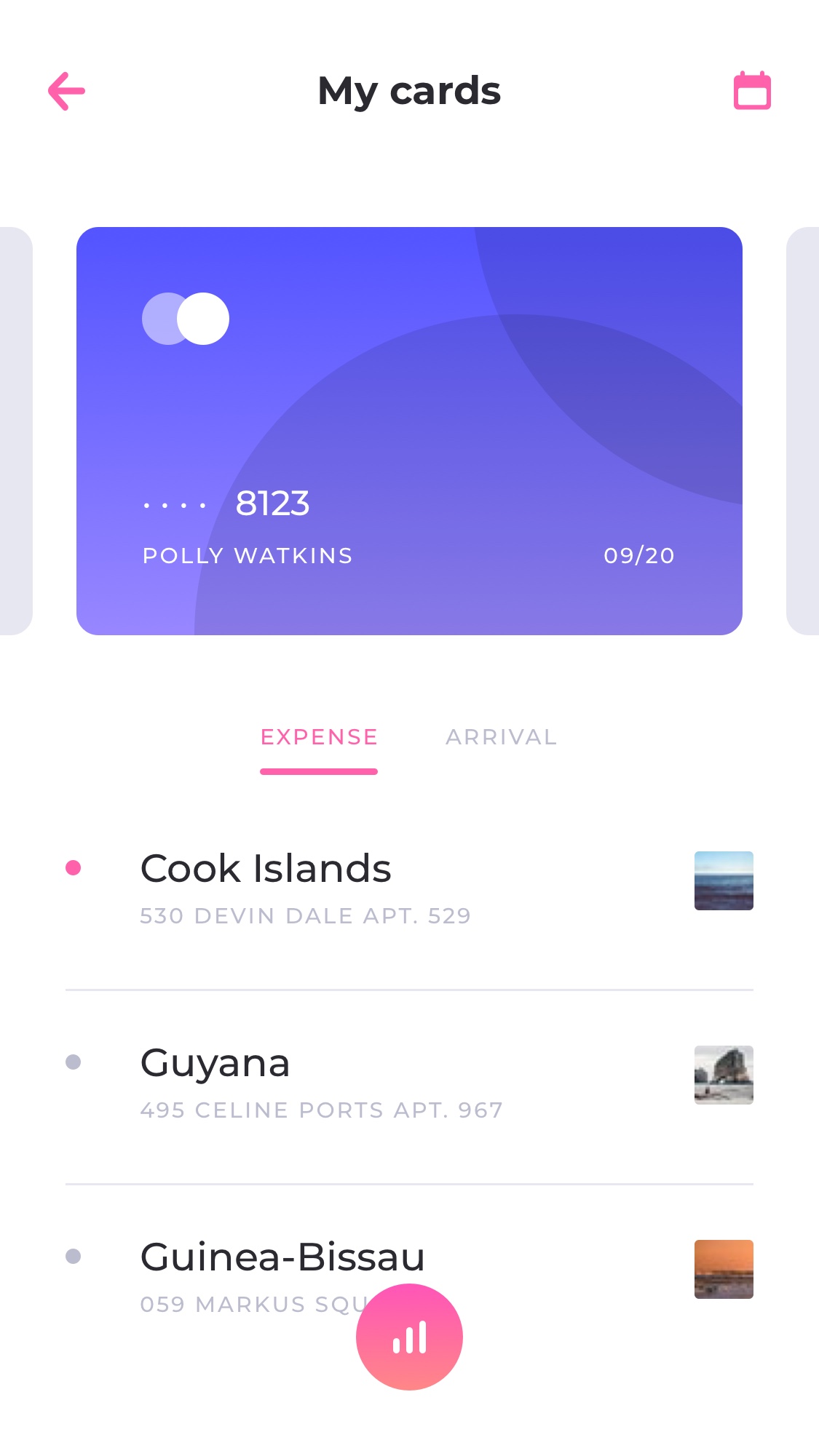The height and width of the screenshot is (1456, 819).
Task: Open the Guyana expense entry
Action: [409, 1087]
